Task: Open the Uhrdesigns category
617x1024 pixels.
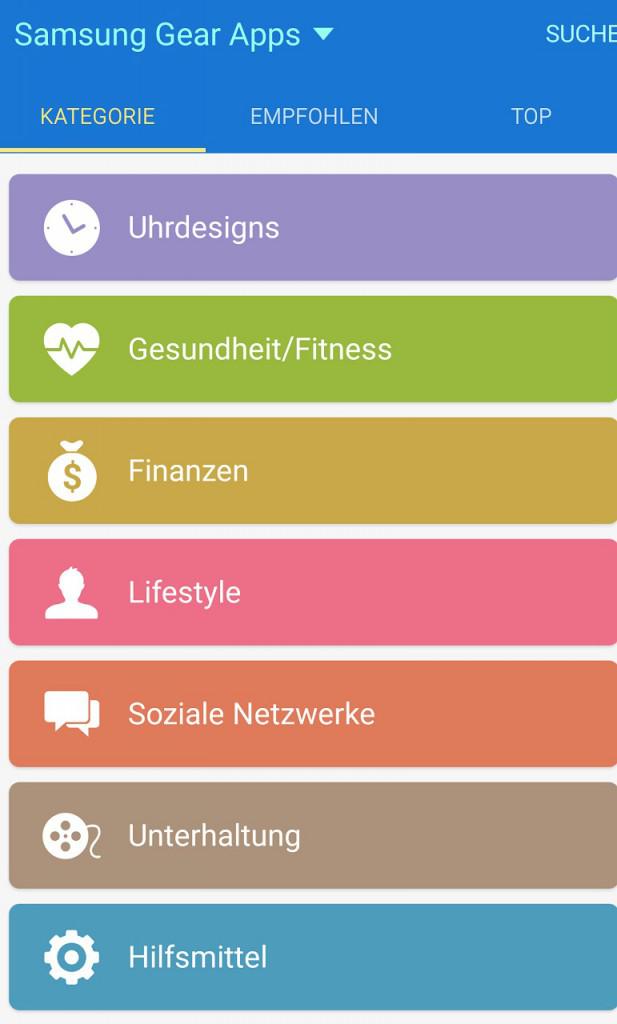Action: pyautogui.click(x=312, y=228)
